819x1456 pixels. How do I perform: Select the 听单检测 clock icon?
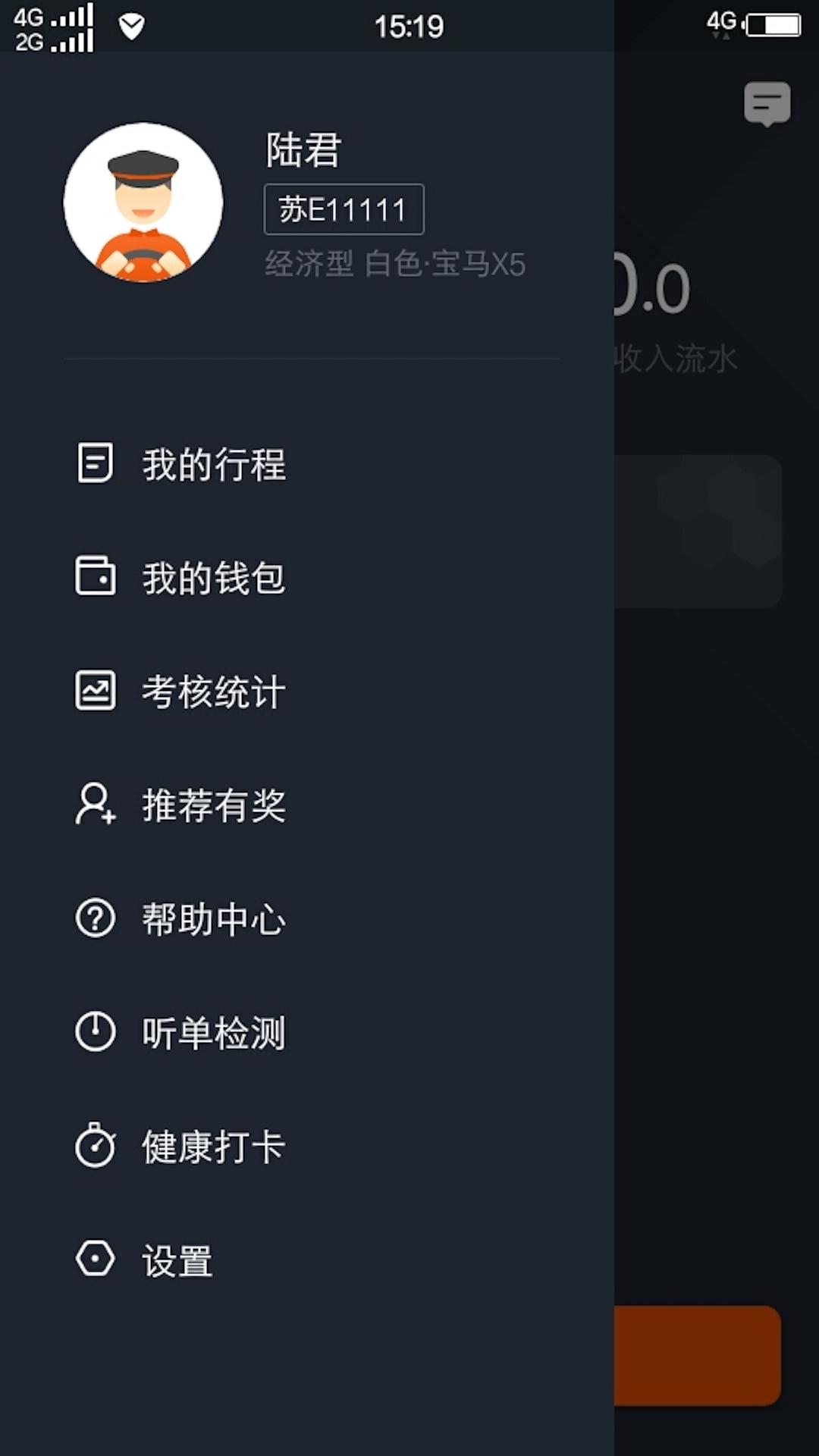click(94, 1033)
